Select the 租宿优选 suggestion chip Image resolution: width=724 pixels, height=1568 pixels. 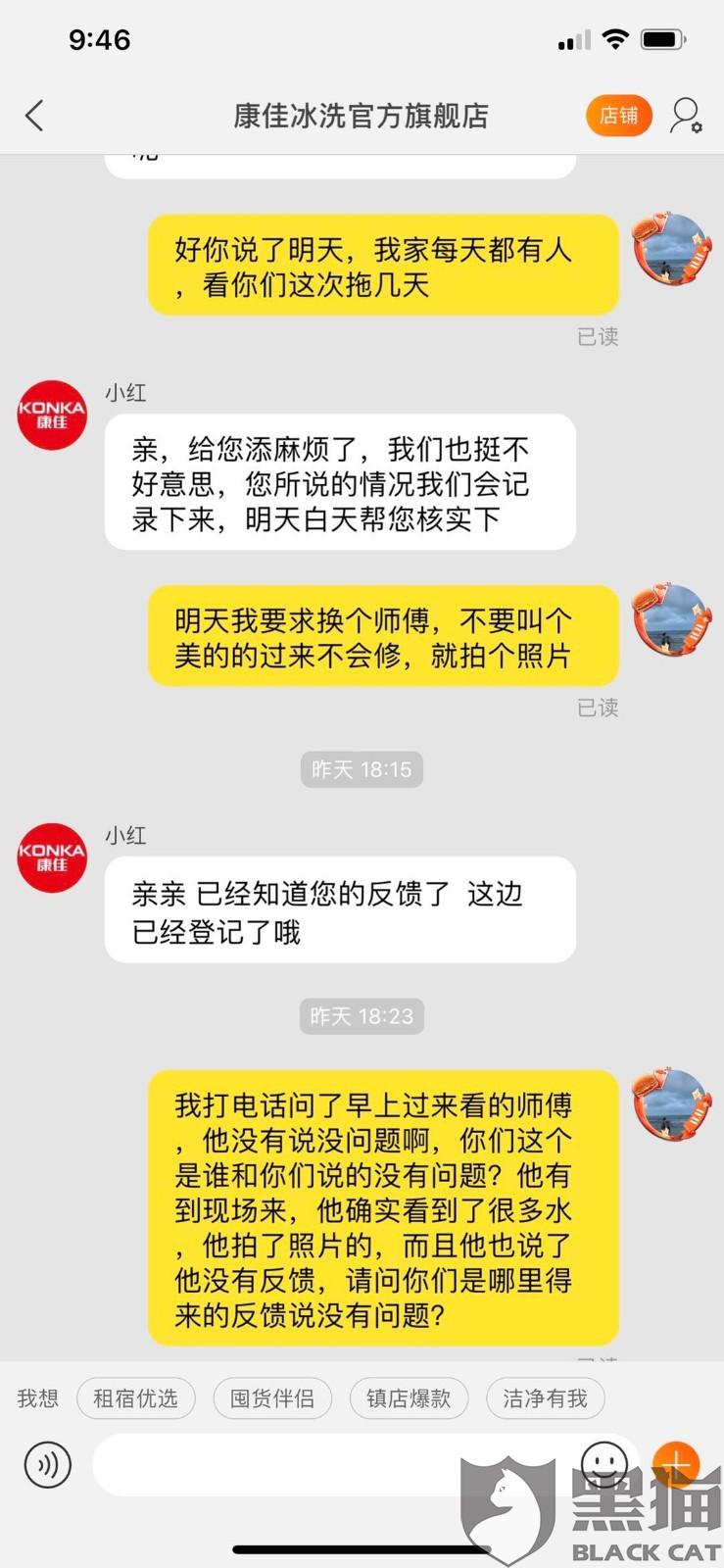click(x=135, y=1398)
